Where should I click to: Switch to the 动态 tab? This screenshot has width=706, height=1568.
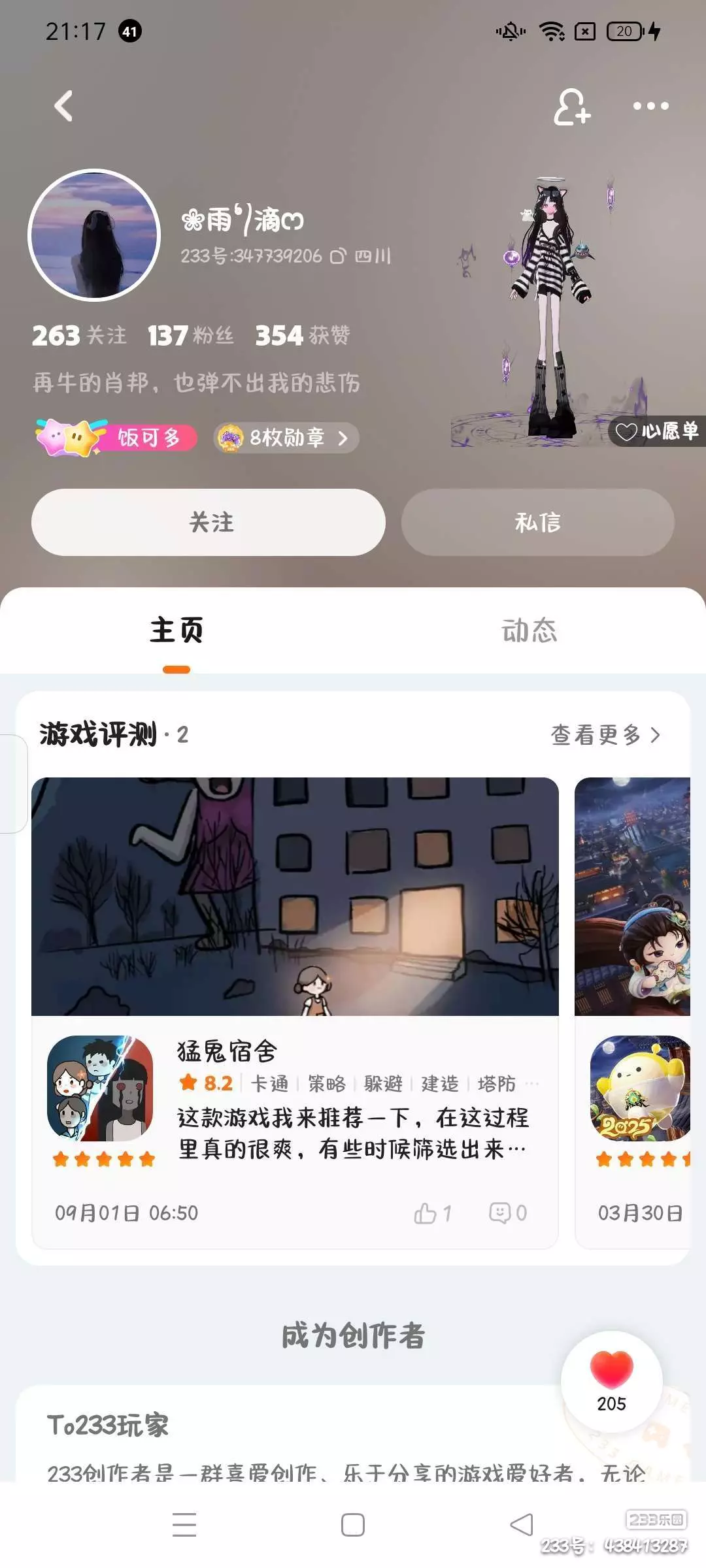tap(529, 630)
